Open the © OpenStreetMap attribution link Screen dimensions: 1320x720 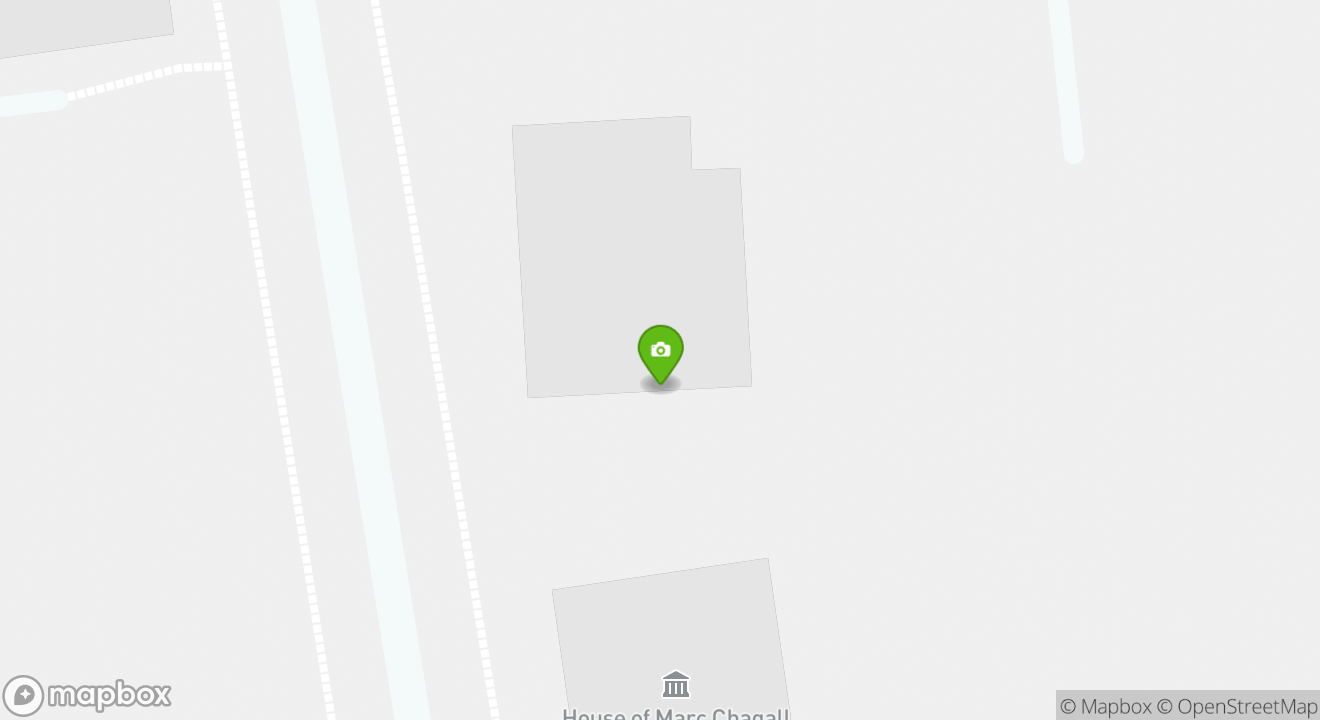point(1237,706)
